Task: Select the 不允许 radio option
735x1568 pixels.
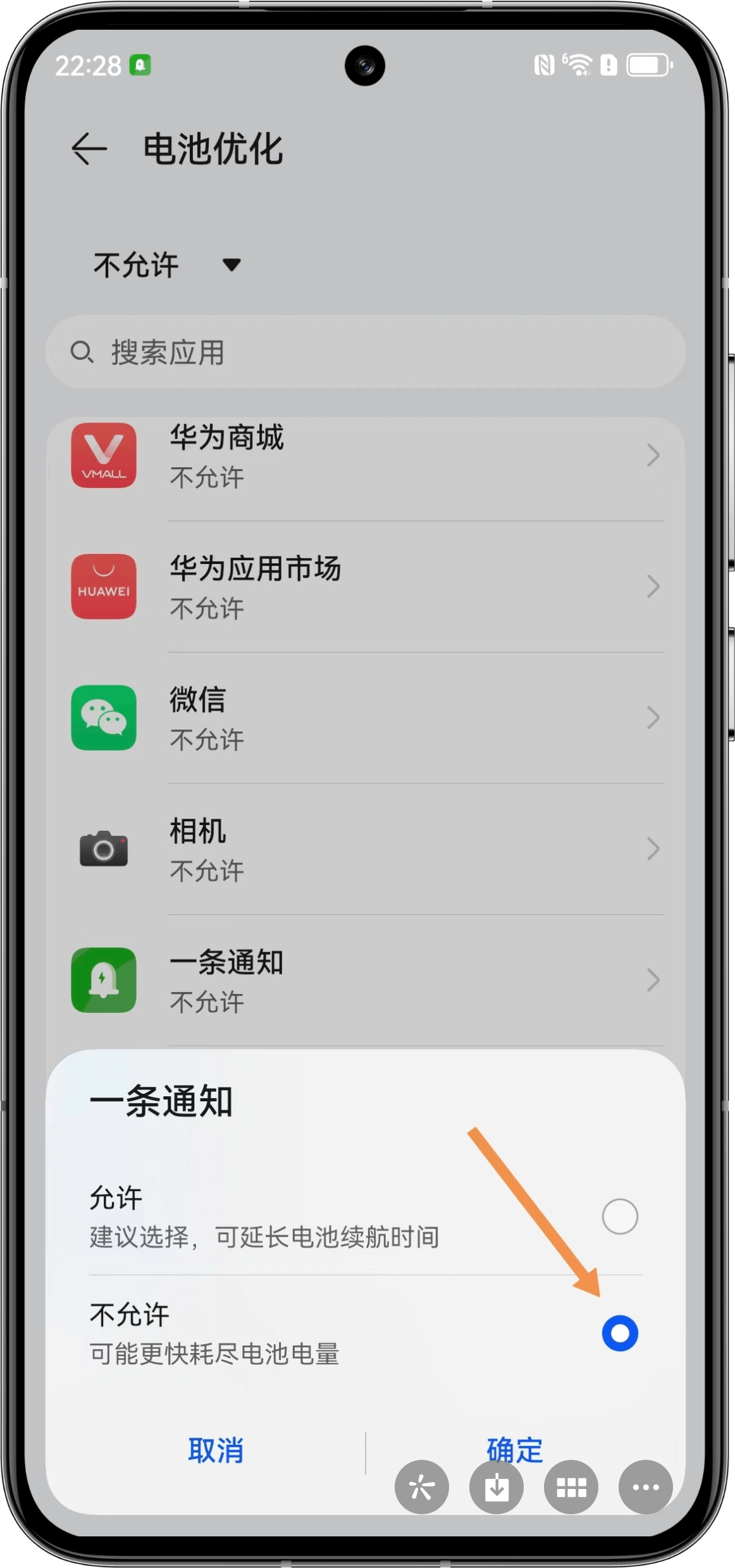Action: point(619,1333)
